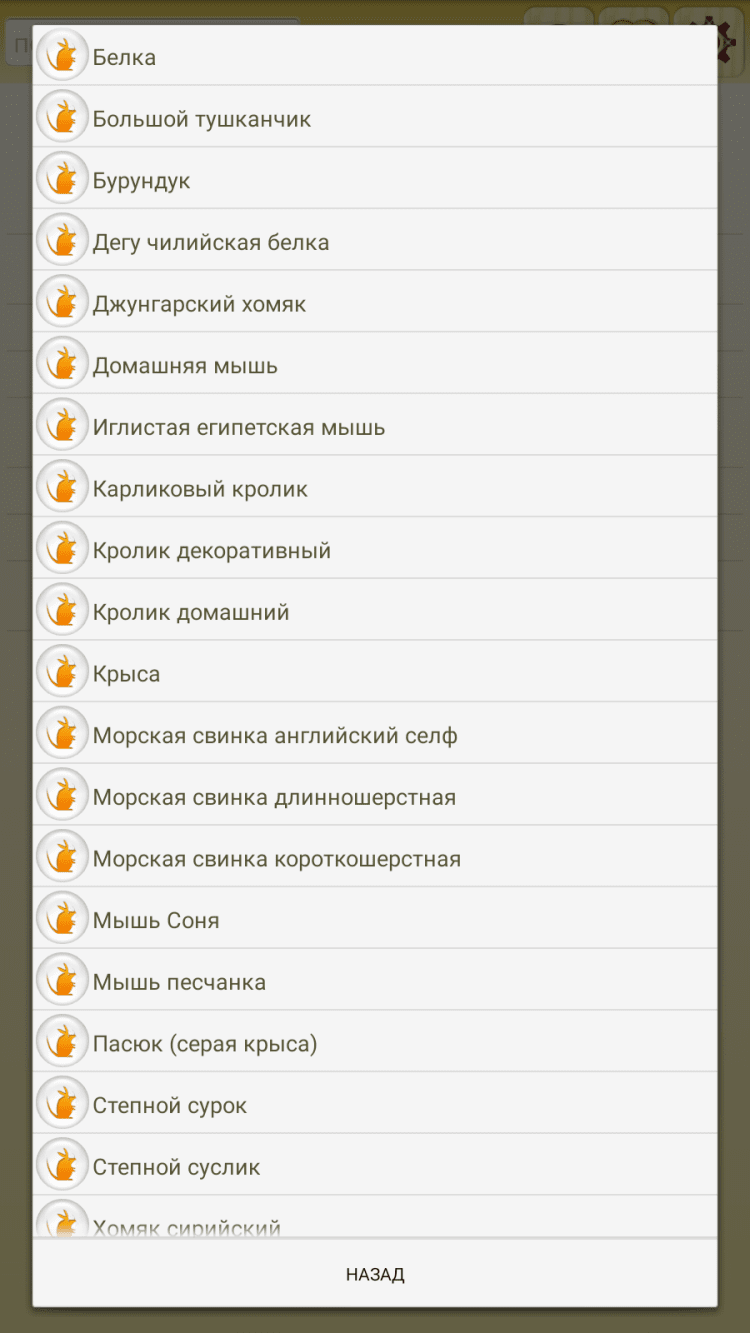Pick Карликовый кролик
The height and width of the screenshot is (1333, 750).
(375, 489)
